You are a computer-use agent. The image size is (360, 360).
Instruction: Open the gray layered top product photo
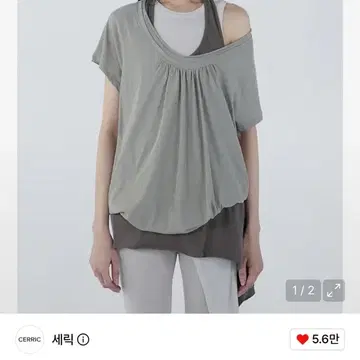pyautogui.click(x=180, y=156)
